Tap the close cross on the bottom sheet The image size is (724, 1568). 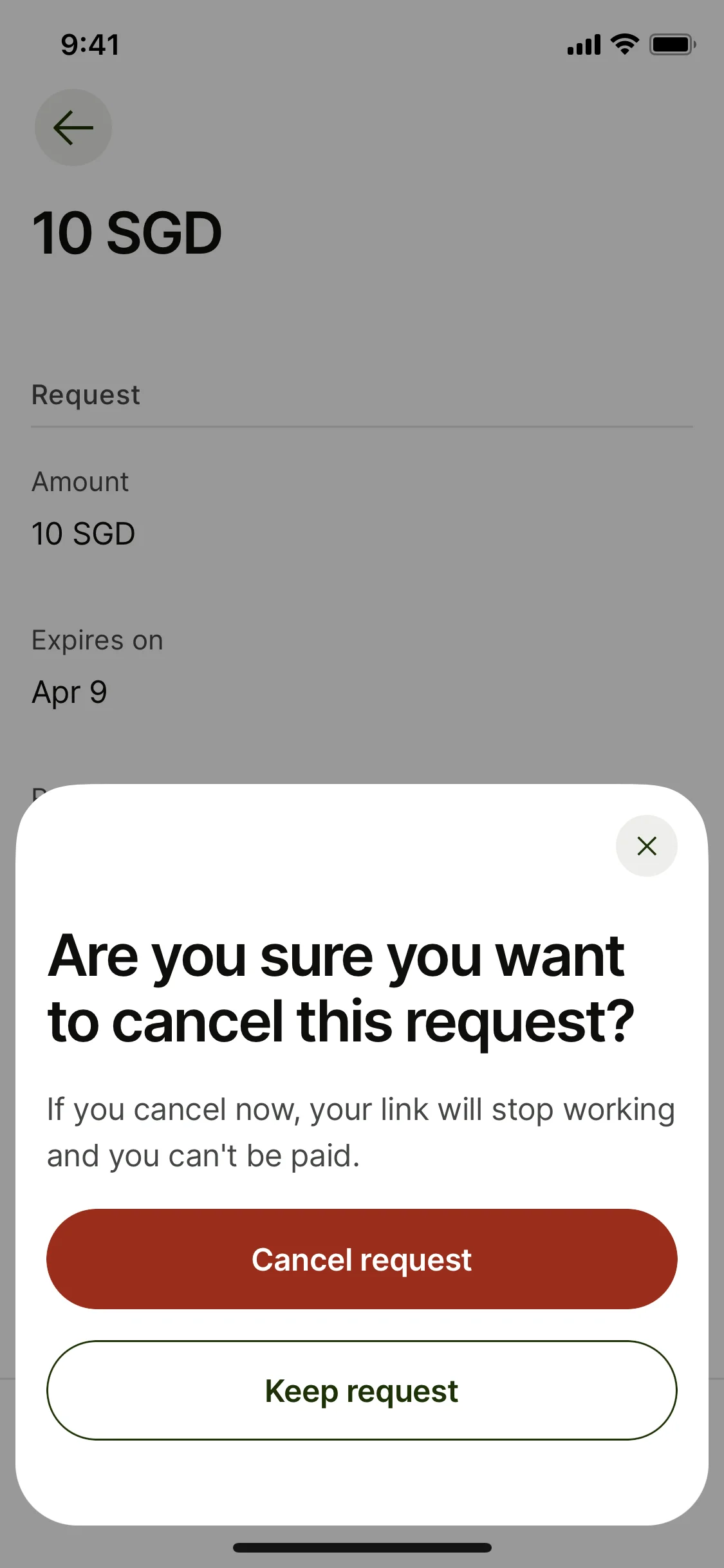point(646,846)
